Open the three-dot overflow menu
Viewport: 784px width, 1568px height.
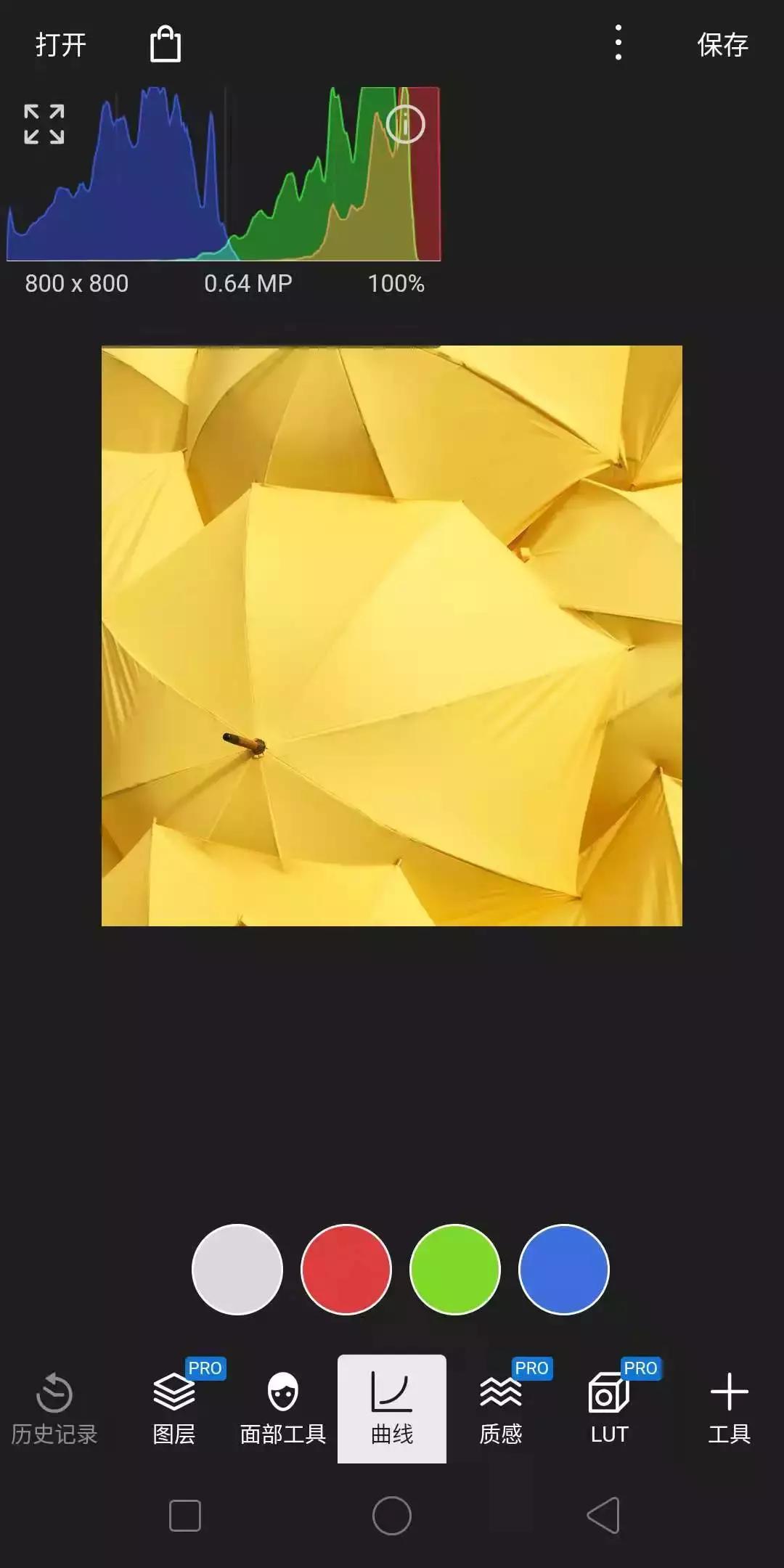(618, 43)
